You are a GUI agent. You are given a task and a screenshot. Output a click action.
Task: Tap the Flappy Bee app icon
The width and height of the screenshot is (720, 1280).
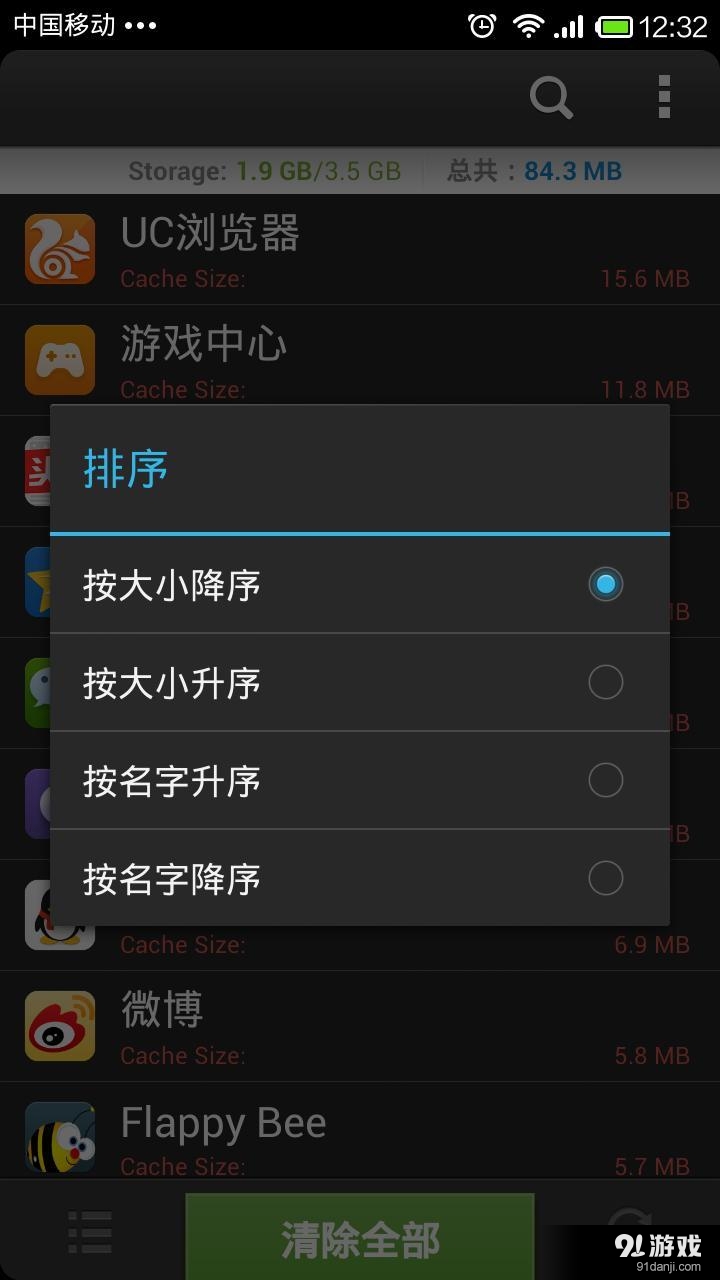pyautogui.click(x=59, y=1137)
